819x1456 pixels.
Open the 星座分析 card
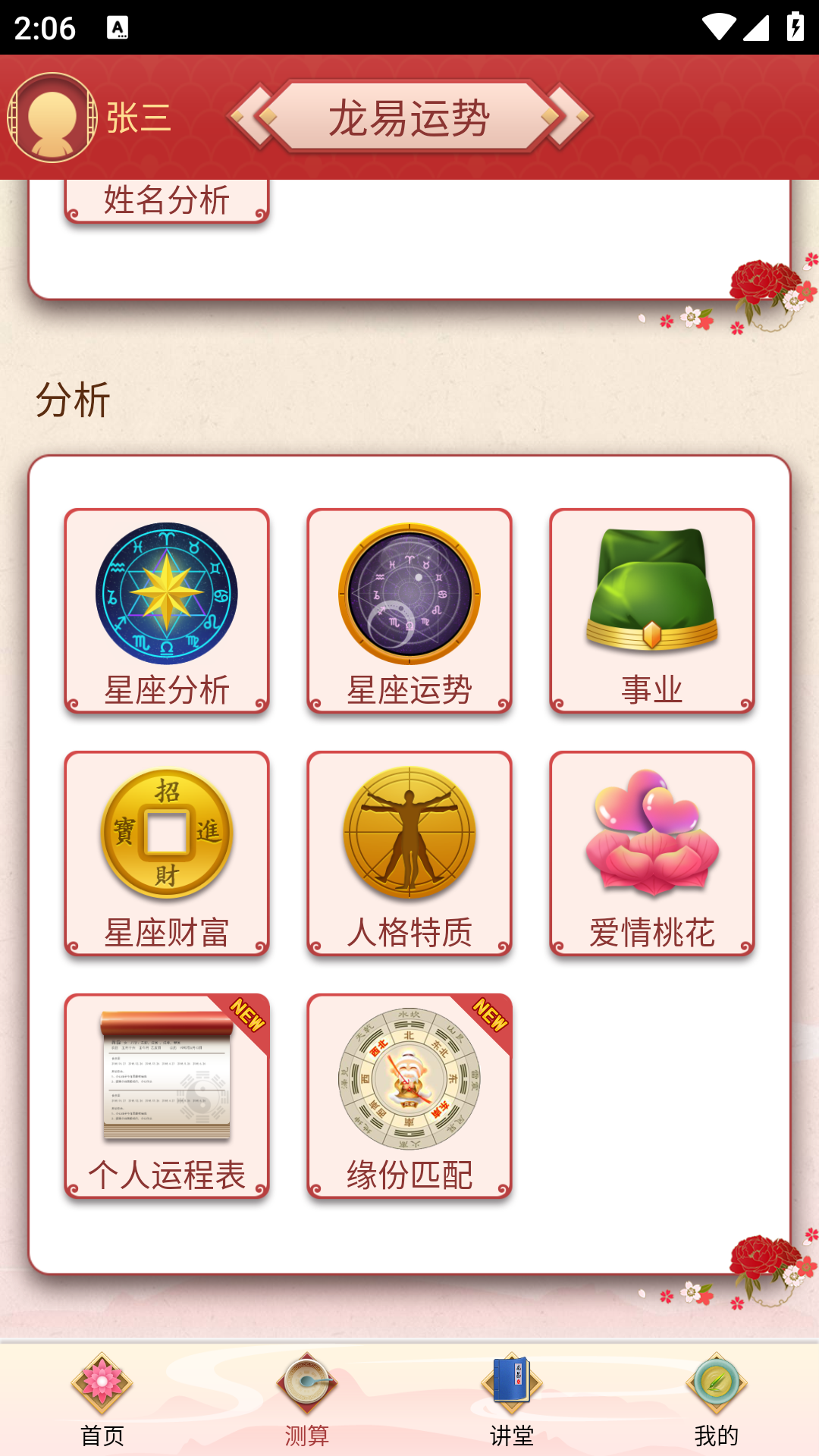pos(167,610)
